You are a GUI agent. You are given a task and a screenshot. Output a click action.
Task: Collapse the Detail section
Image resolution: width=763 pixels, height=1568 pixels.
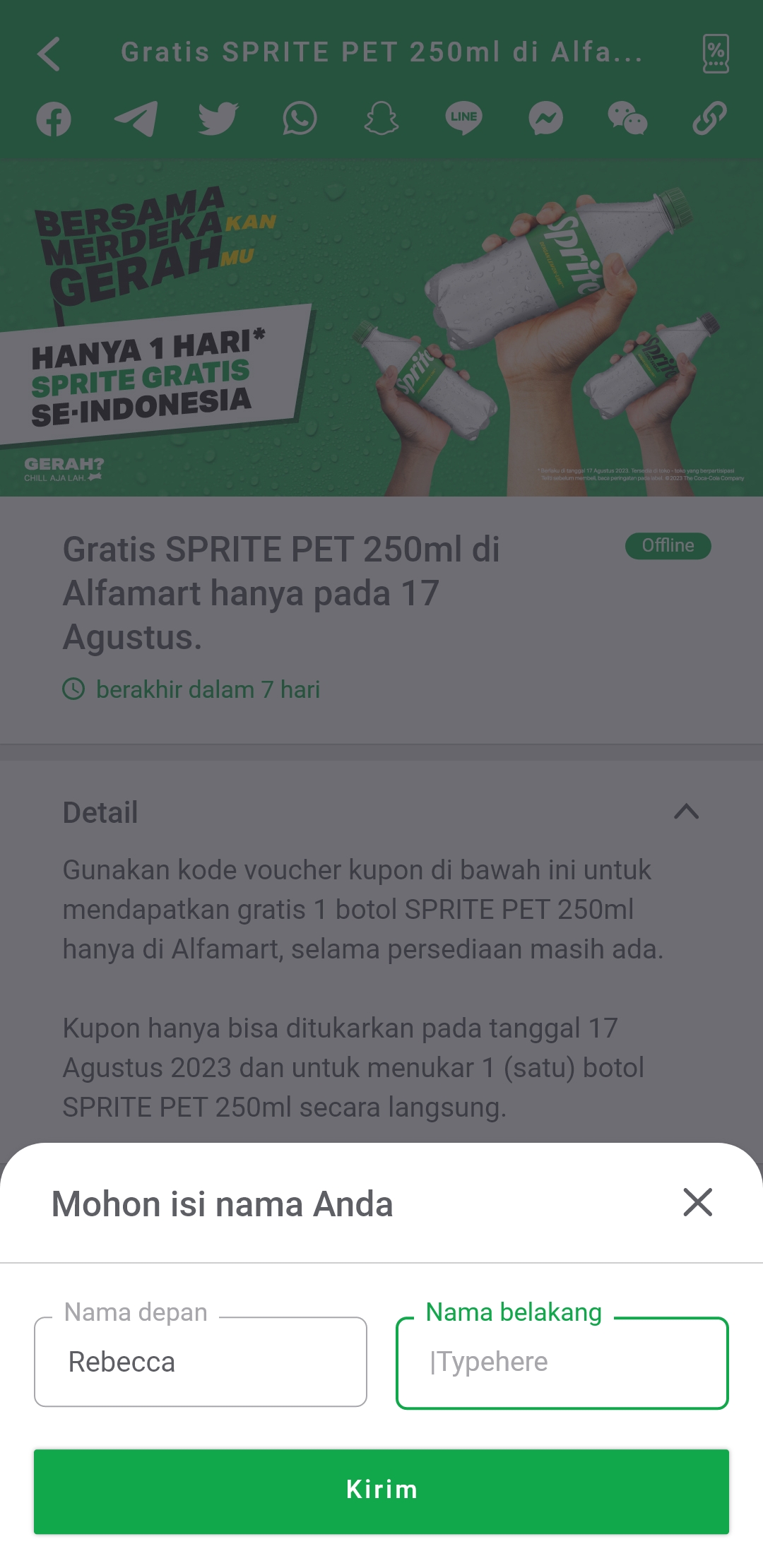point(686,812)
